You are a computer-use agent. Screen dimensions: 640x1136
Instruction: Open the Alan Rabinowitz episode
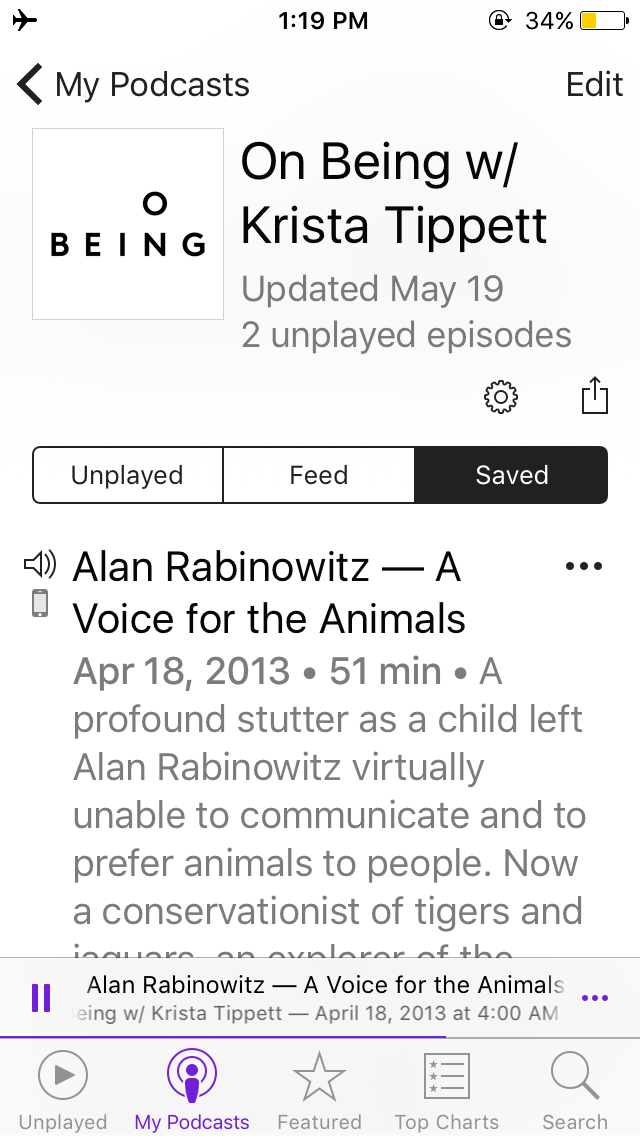pos(268,593)
